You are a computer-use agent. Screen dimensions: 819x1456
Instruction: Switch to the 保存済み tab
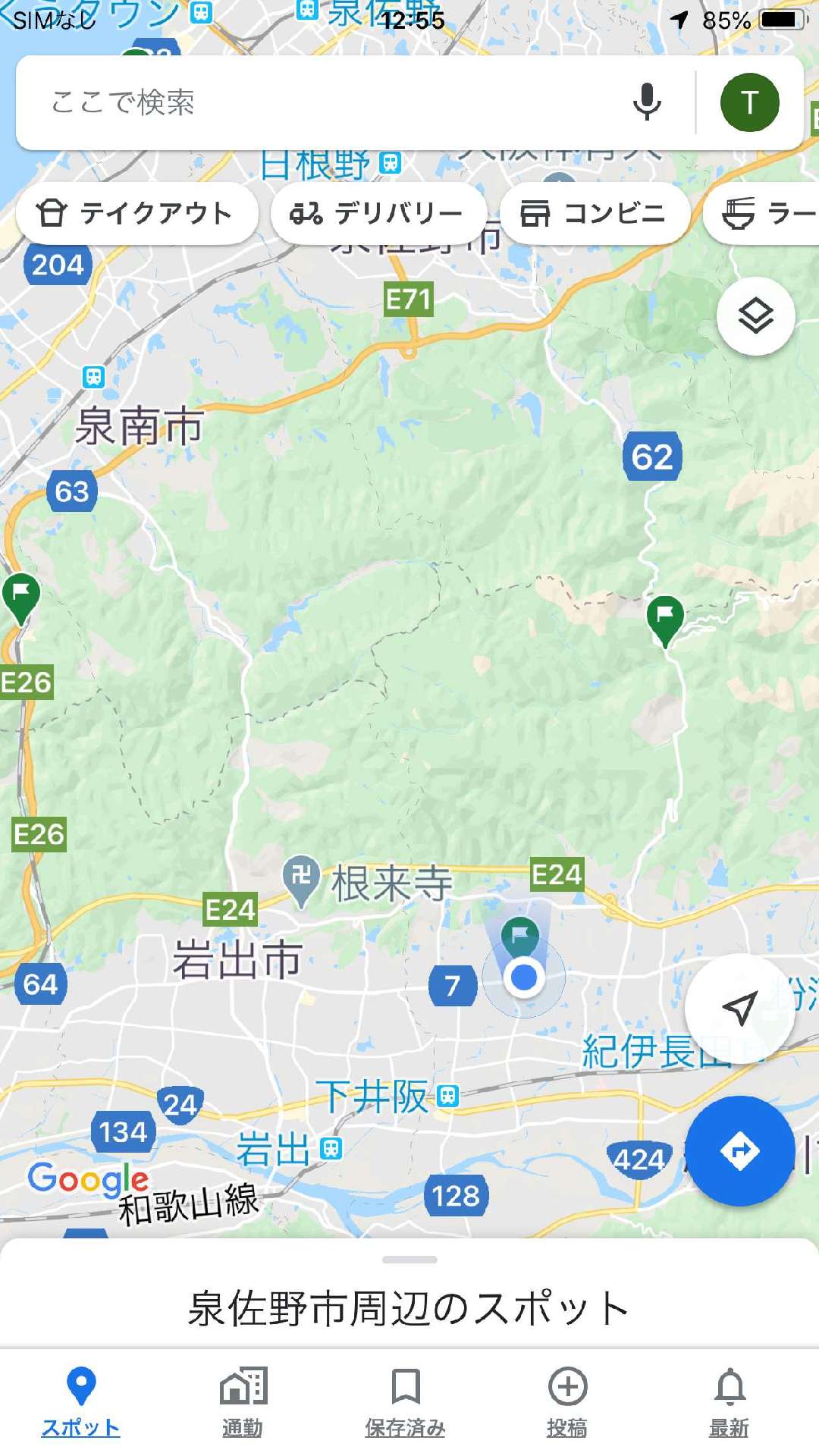405,1401
